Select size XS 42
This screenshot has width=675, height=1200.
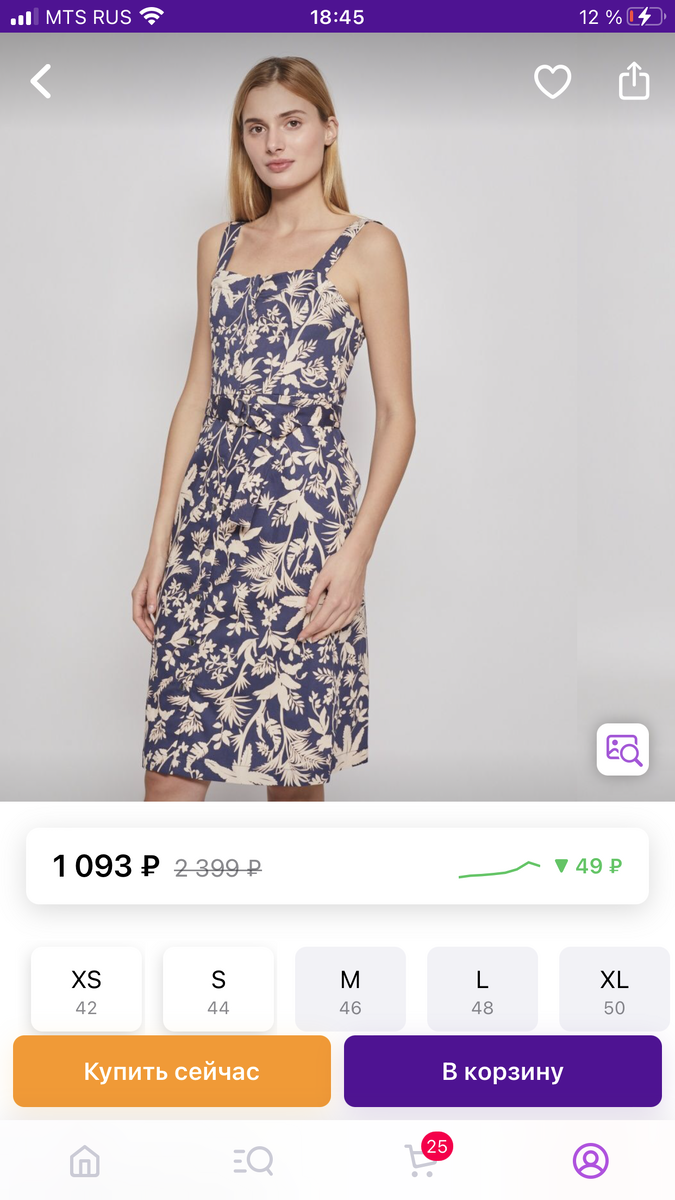coord(87,990)
